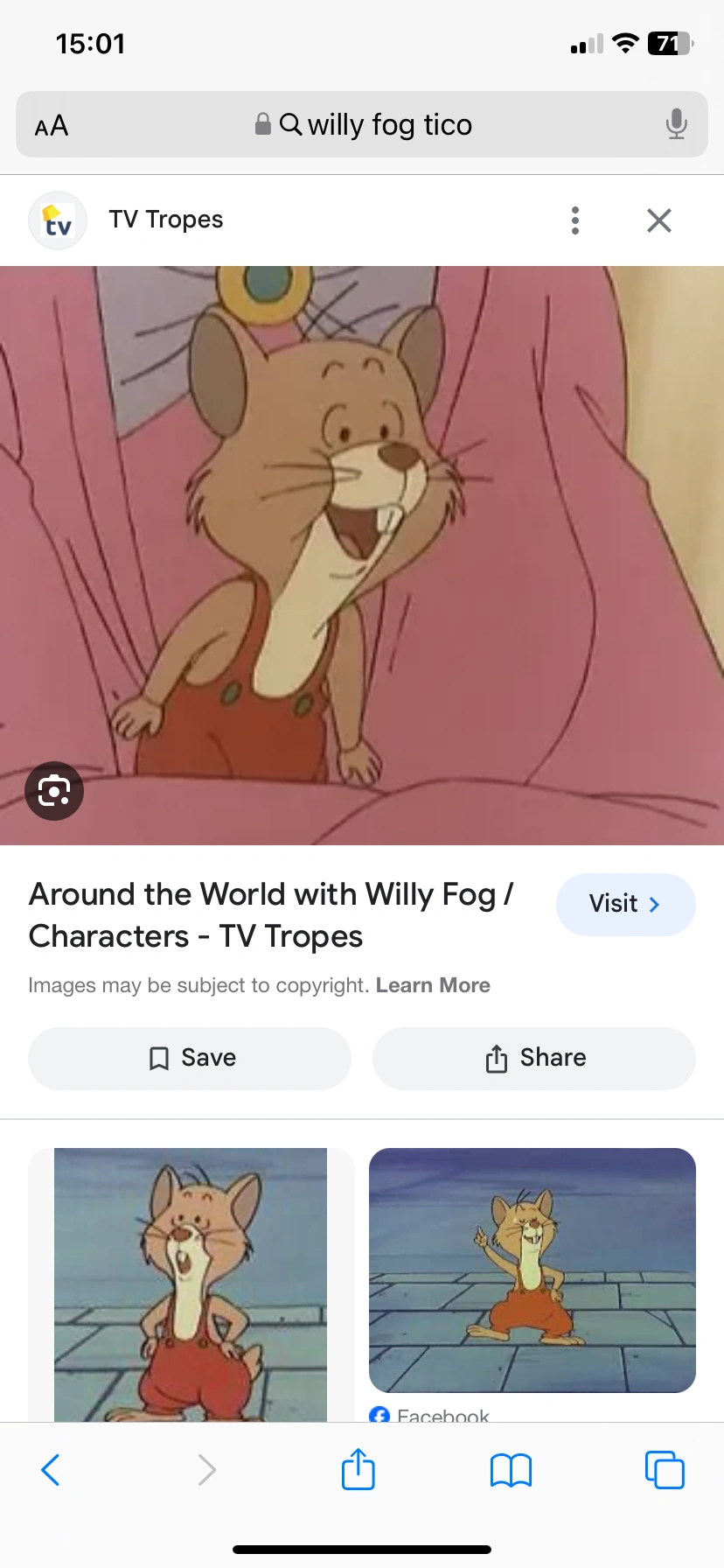Open the Visit link chevron
The height and width of the screenshot is (1568, 724).
click(x=655, y=904)
